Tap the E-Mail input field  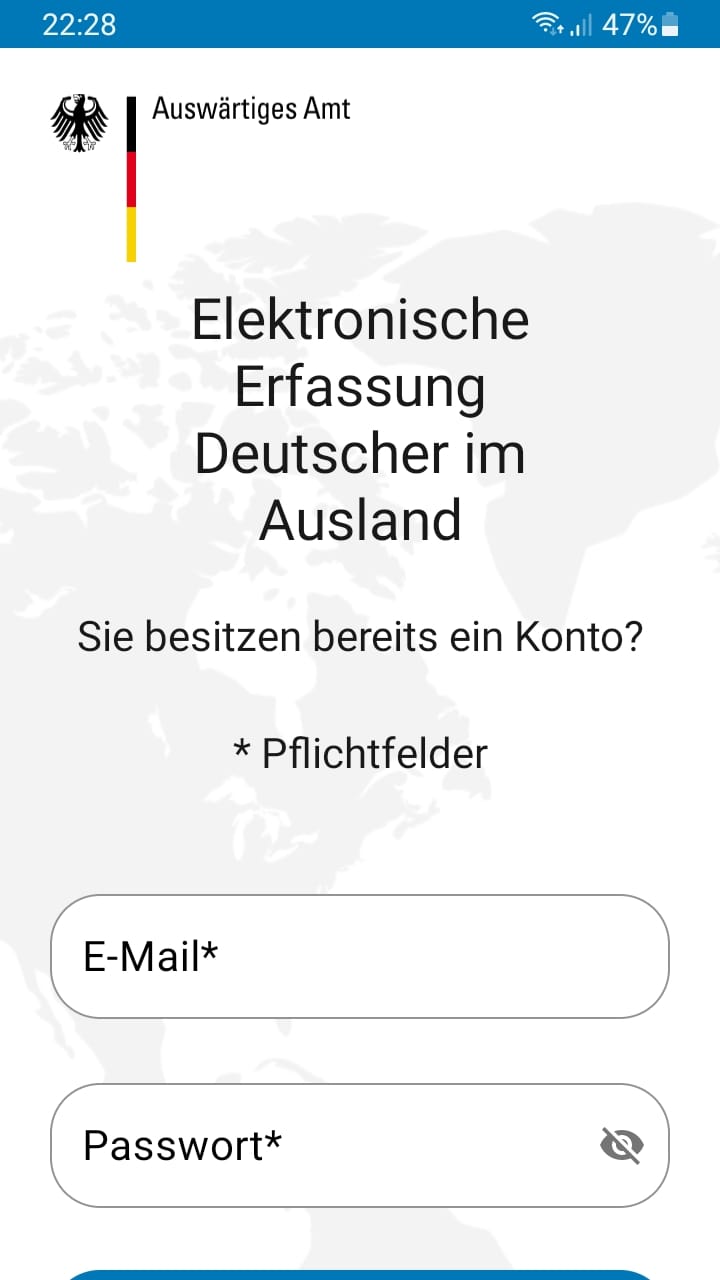(360, 957)
